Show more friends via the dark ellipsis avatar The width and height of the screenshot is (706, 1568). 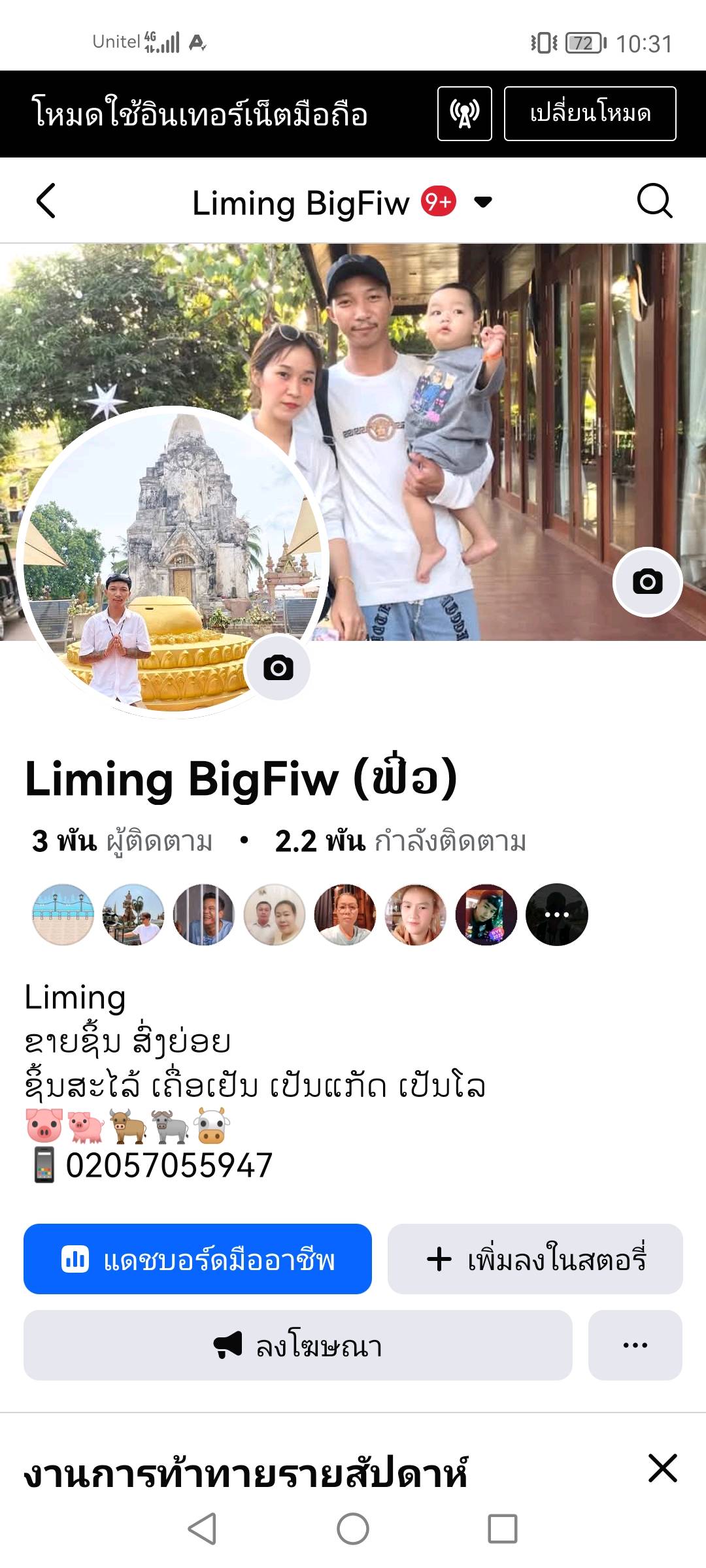point(557,915)
